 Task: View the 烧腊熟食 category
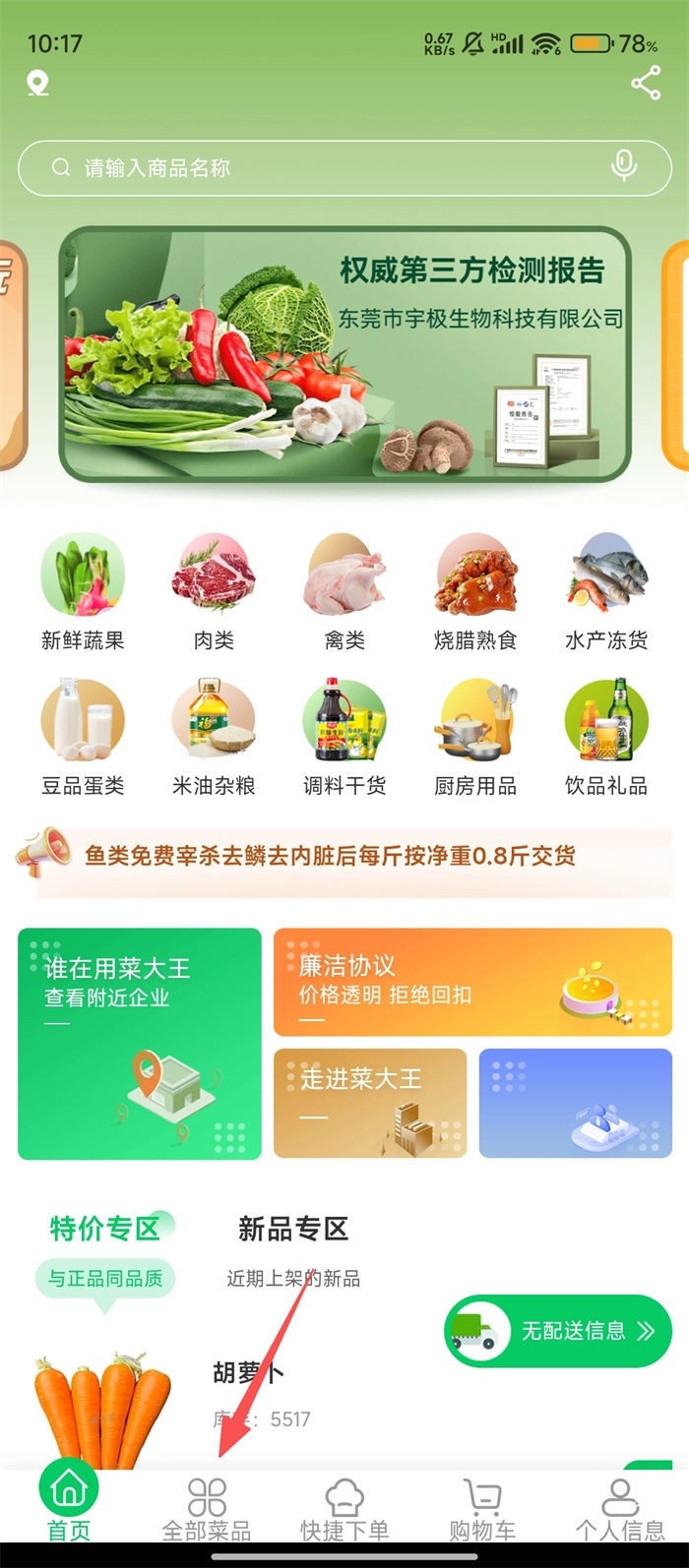[475, 592]
